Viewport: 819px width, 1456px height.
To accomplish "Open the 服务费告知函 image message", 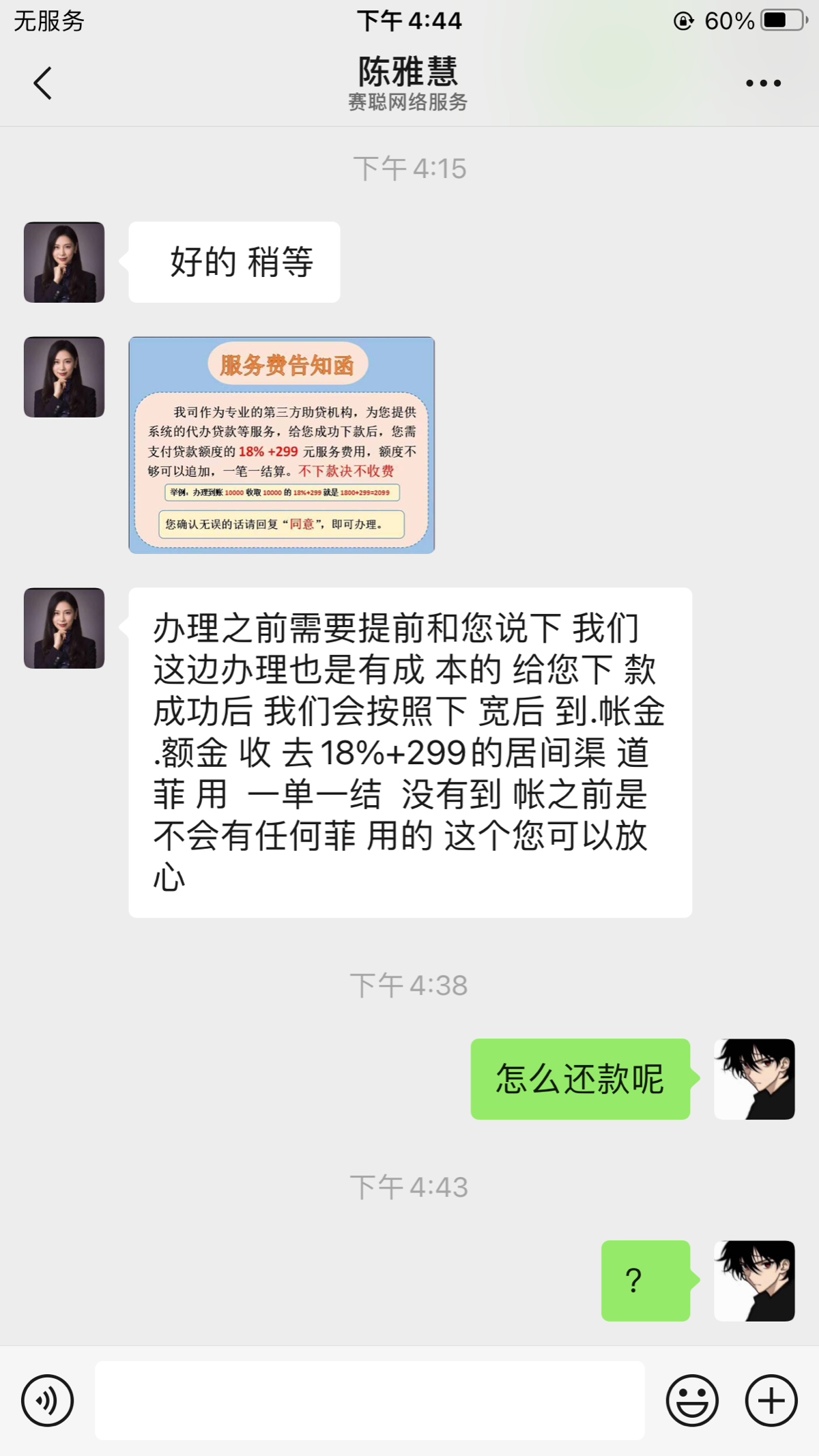I will click(x=281, y=445).
